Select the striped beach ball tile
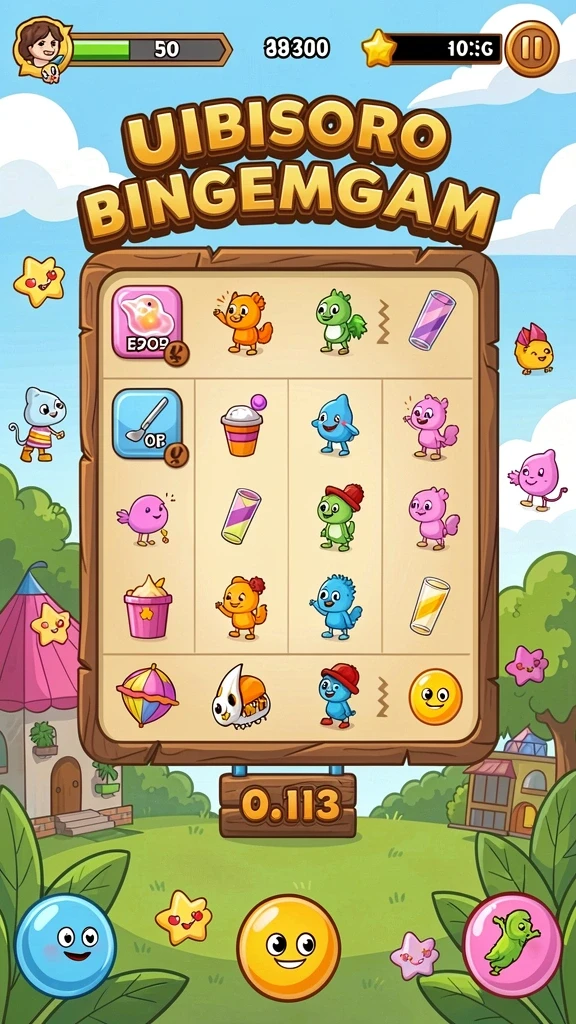 pos(147,694)
